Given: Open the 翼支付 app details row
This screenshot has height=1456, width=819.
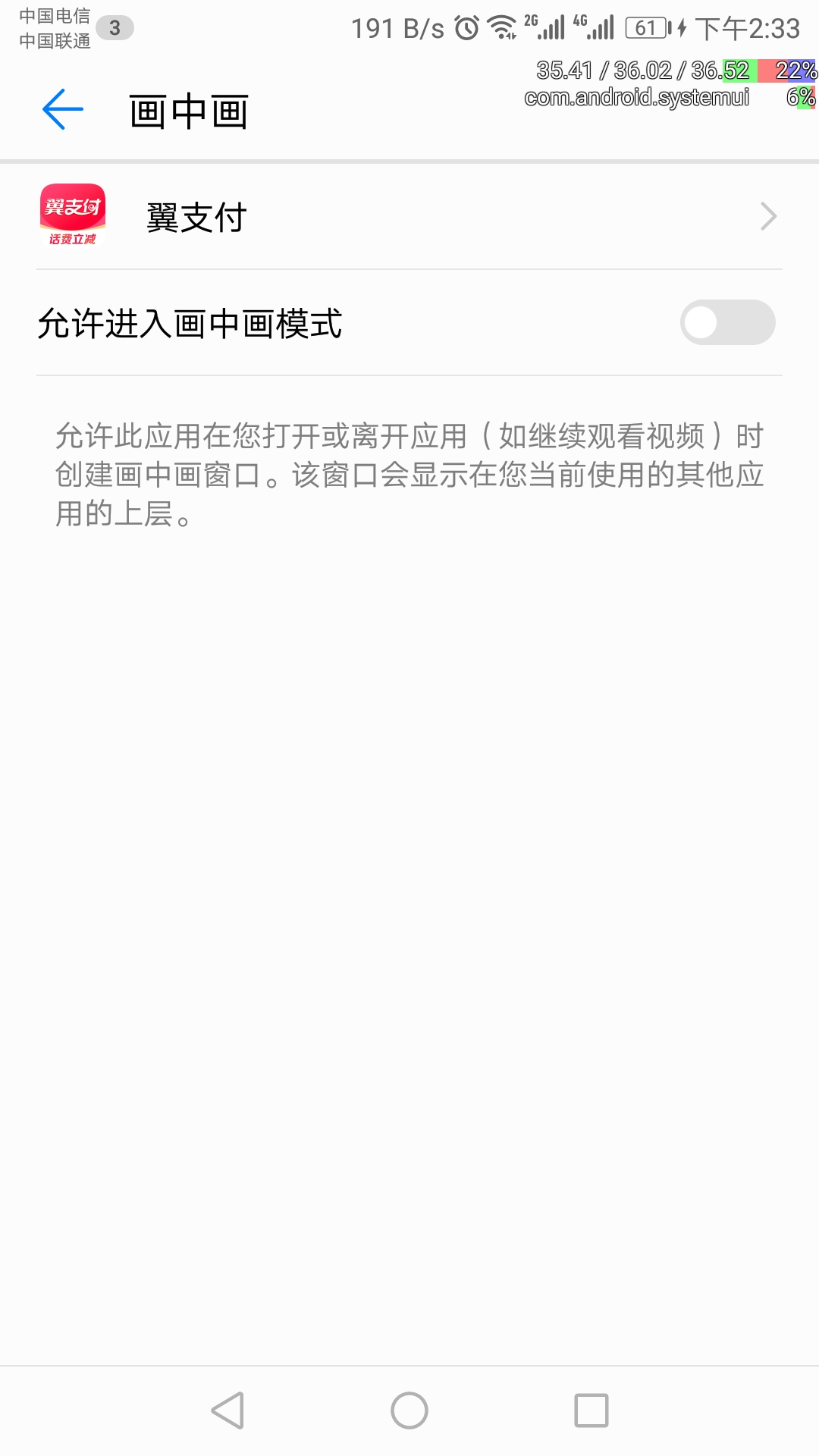Looking at the screenshot, I should coord(409,217).
